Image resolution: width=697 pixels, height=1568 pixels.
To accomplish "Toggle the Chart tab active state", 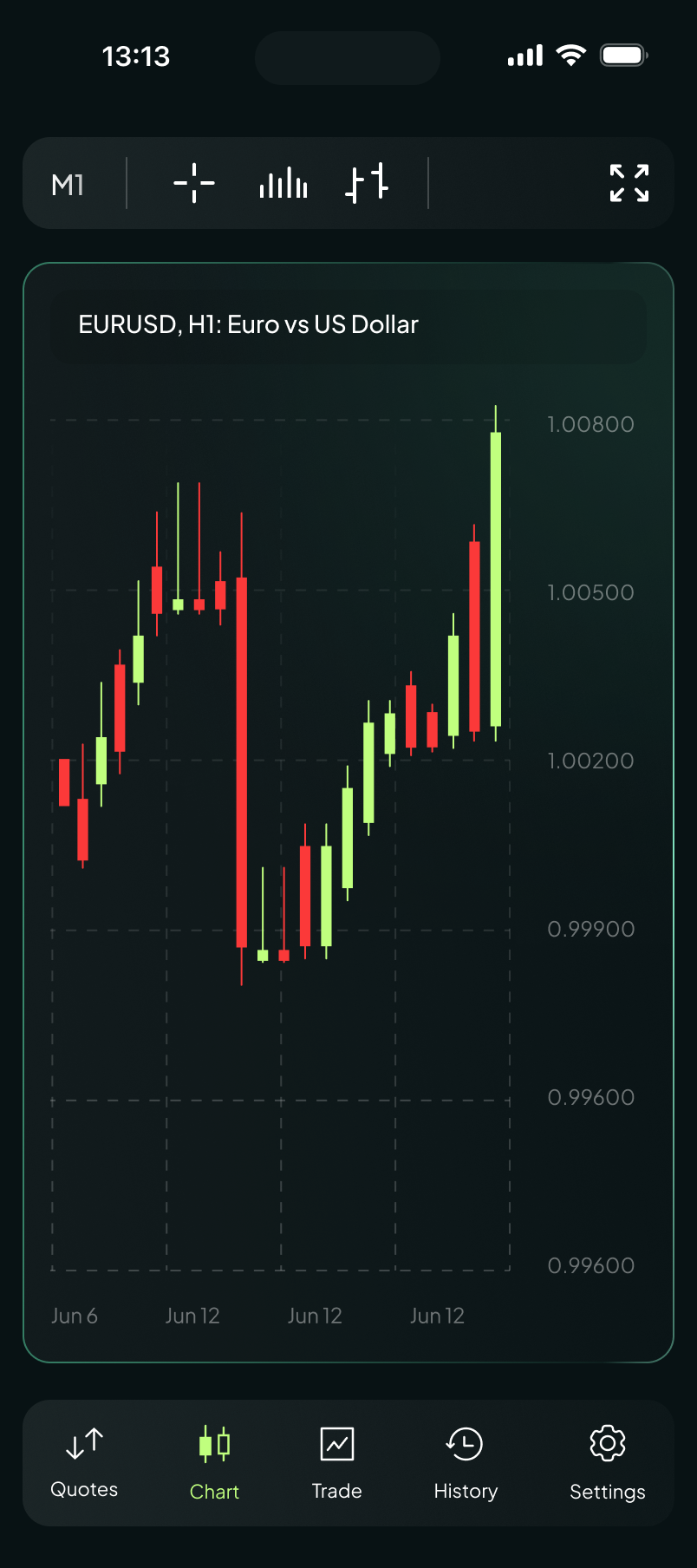I will coord(214,1462).
